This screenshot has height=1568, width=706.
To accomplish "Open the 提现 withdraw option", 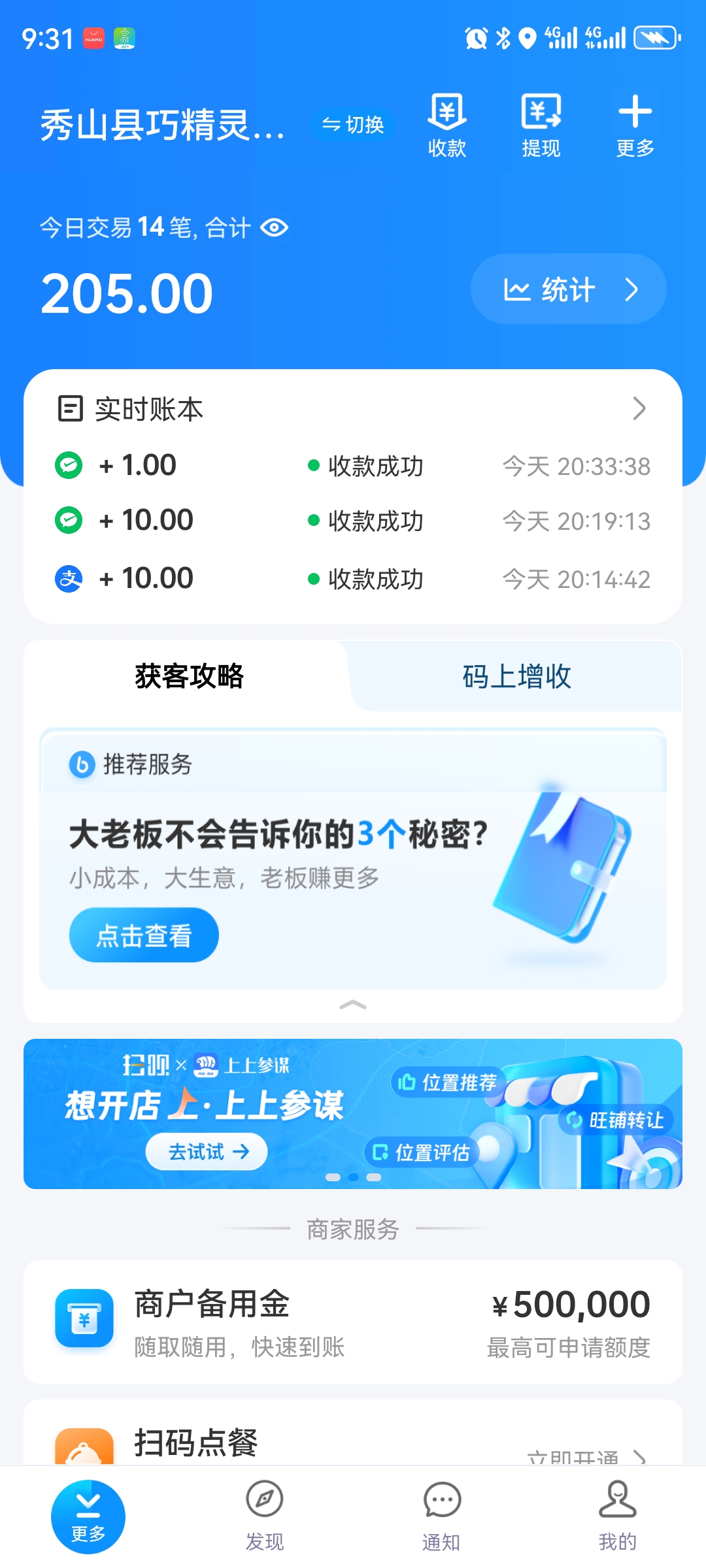I will point(541,125).
